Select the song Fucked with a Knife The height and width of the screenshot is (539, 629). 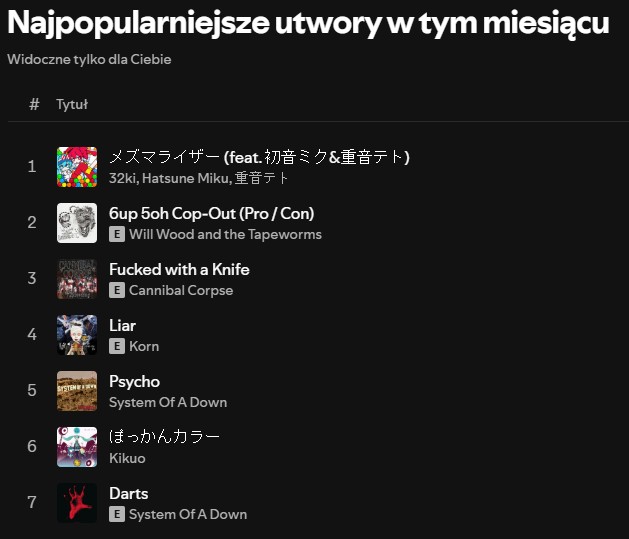click(x=179, y=270)
